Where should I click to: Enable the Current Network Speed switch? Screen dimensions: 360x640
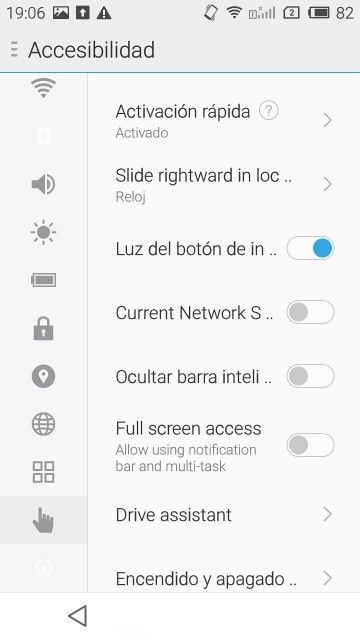tap(310, 313)
